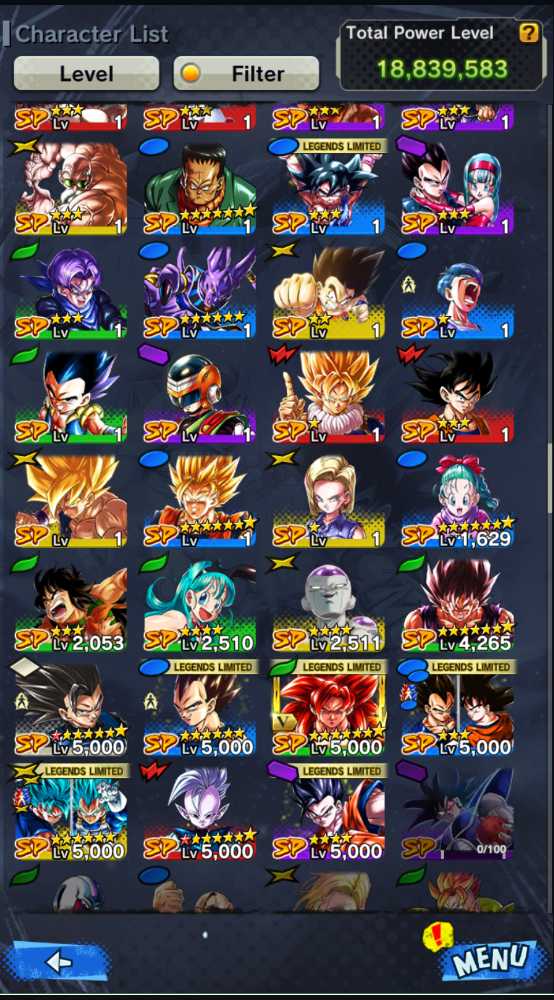Choose the Frieza card at level 2,511
The width and height of the screenshot is (554, 1000).
pyautogui.click(x=329, y=605)
